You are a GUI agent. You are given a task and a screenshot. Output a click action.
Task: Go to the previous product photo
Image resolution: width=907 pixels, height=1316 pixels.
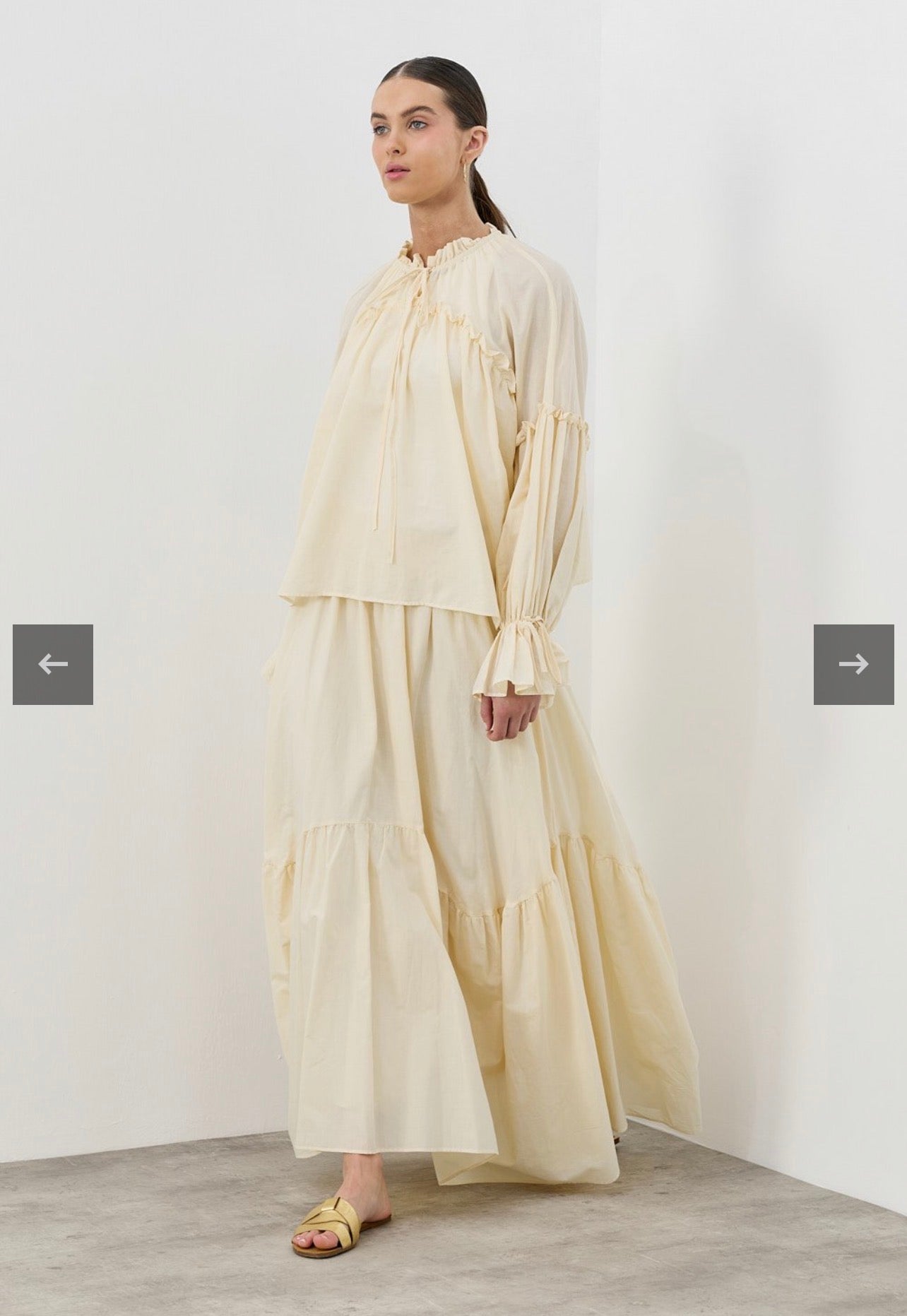(53, 664)
